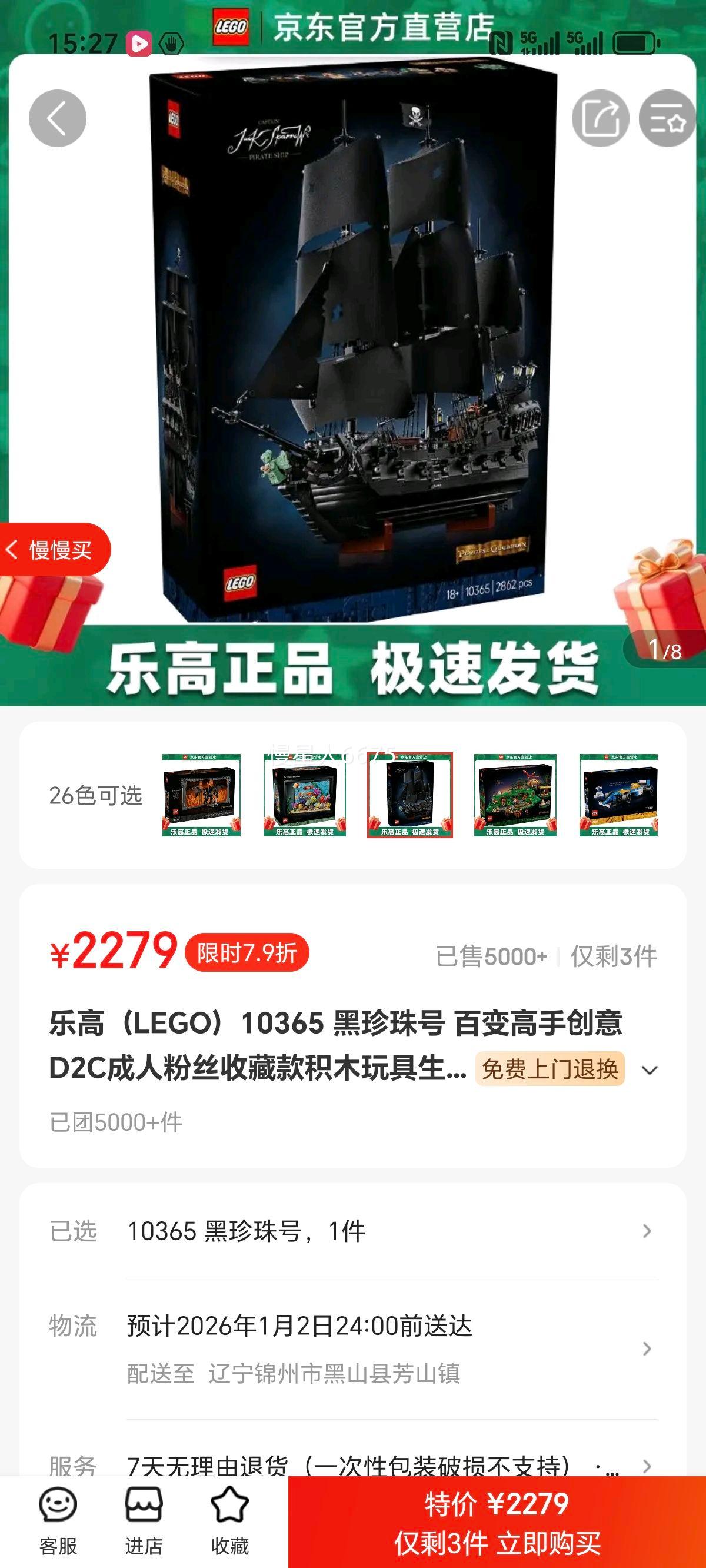Screen dimensions: 706x1568
Task: Open the product list icon top right
Action: click(x=665, y=119)
